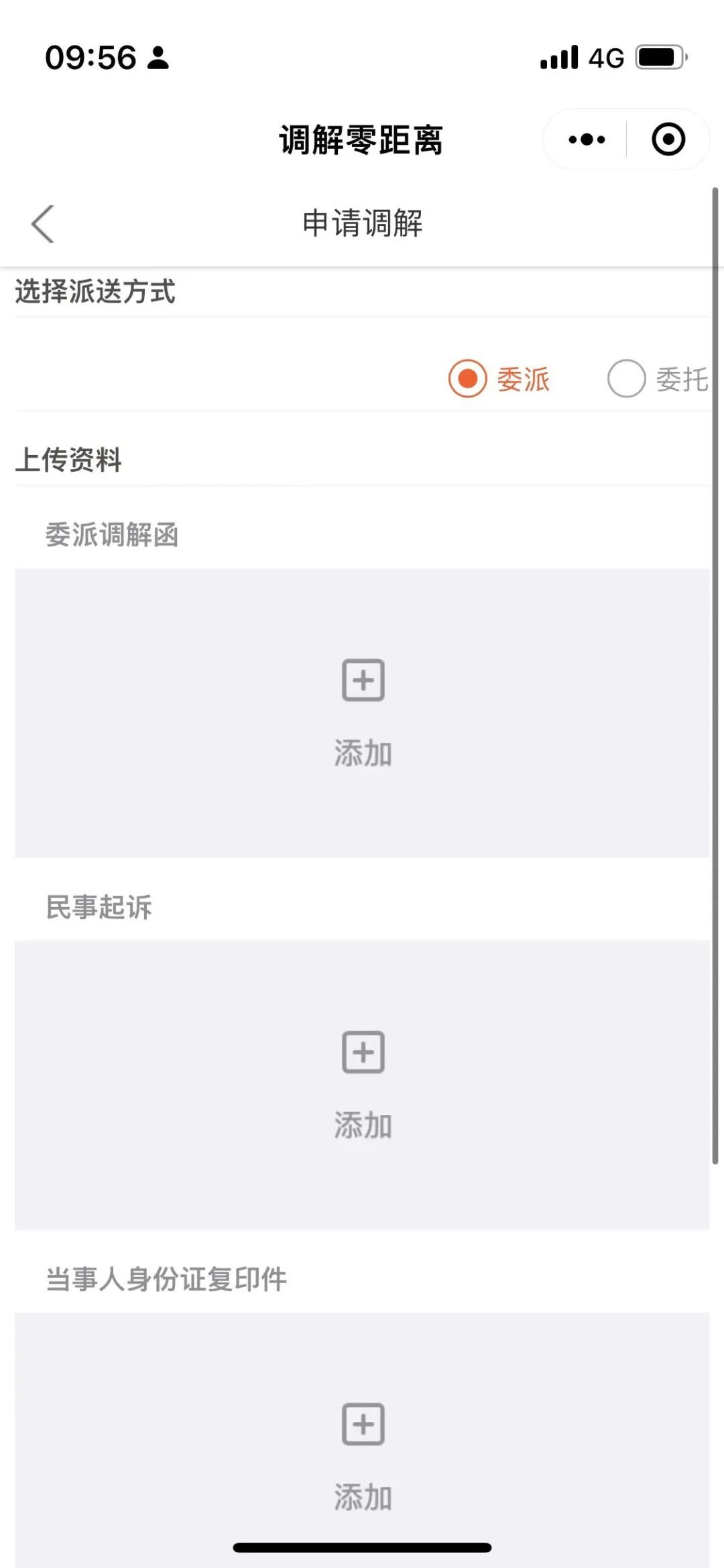Add a file under 当事人身份证复印件

pyautogui.click(x=363, y=1441)
